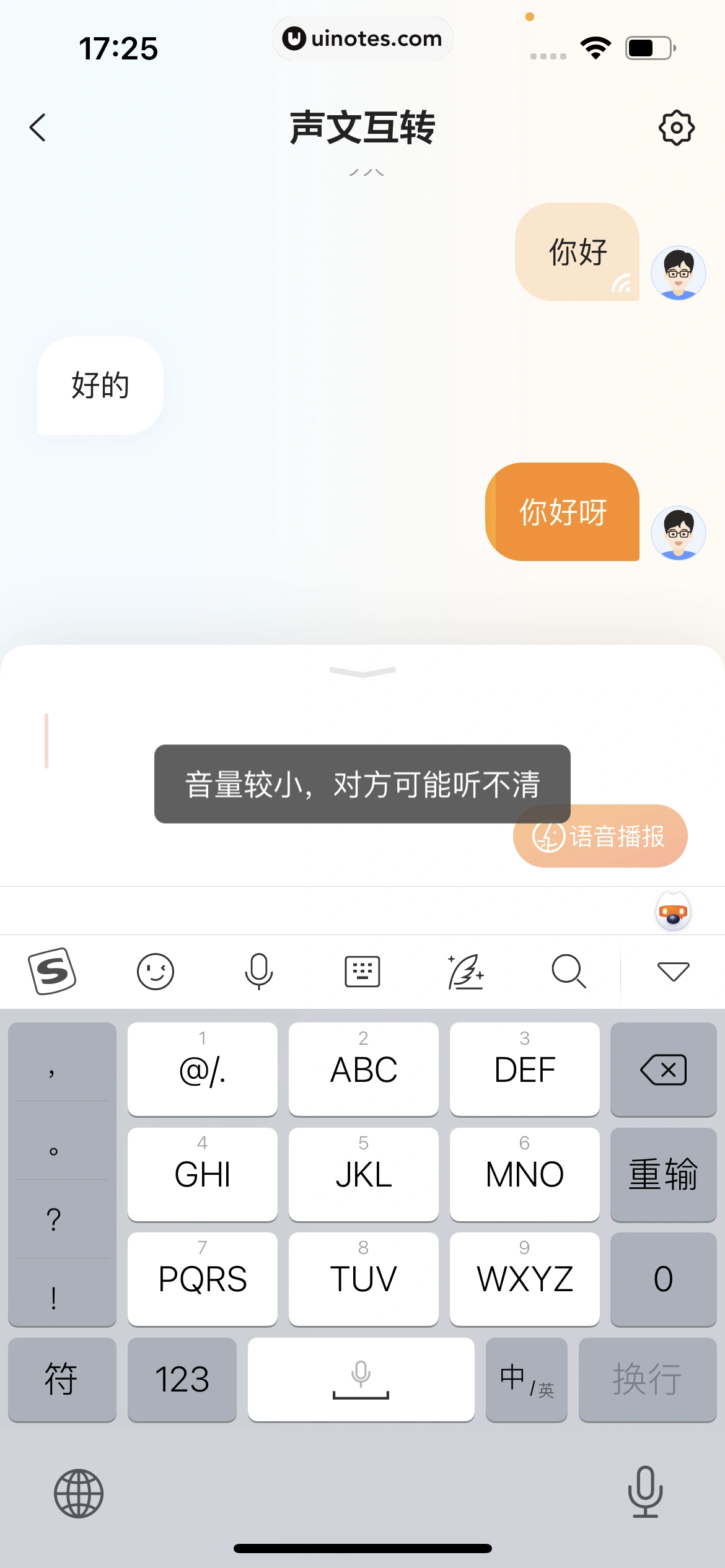Tap the 好的 message bubble
Screen dimensions: 725x1568
[100, 385]
